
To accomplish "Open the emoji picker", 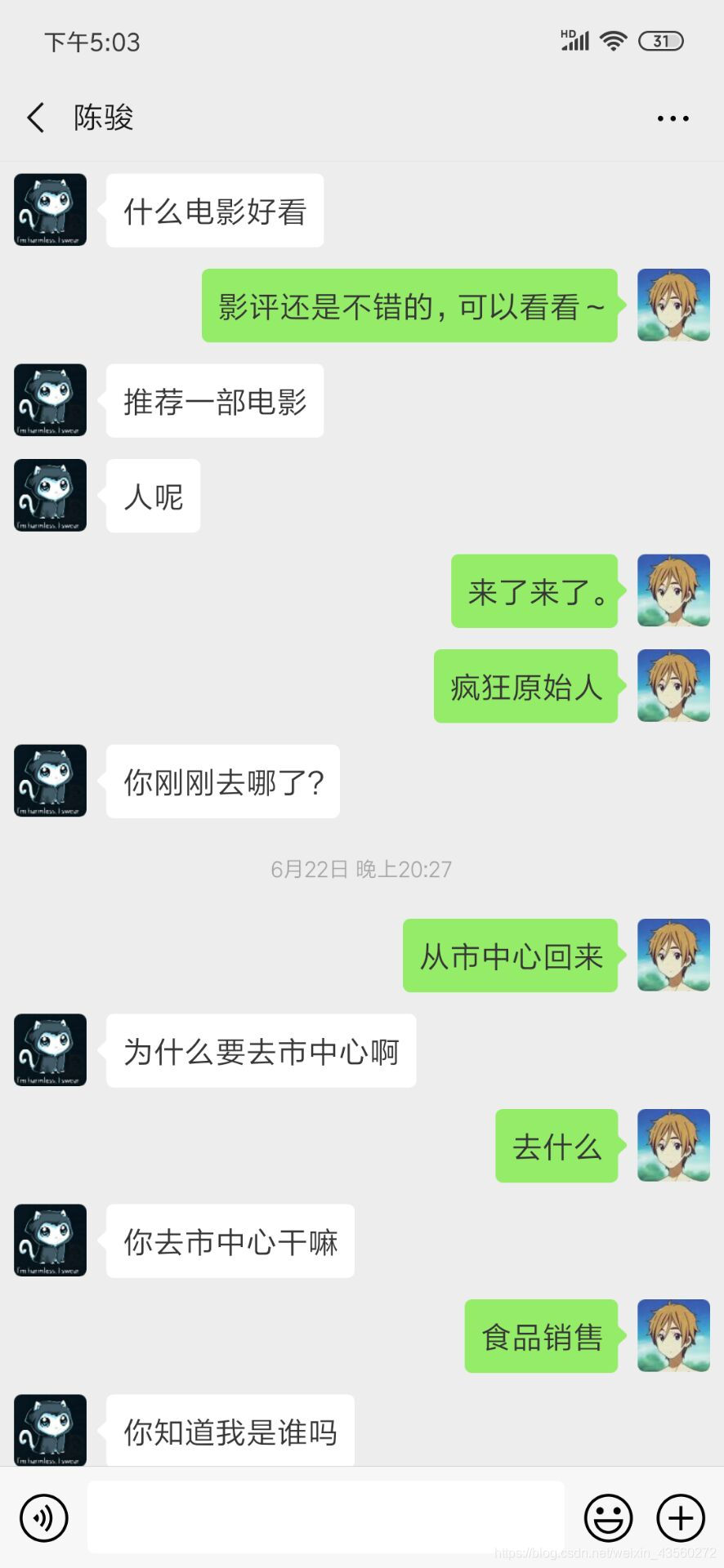I will [608, 1518].
